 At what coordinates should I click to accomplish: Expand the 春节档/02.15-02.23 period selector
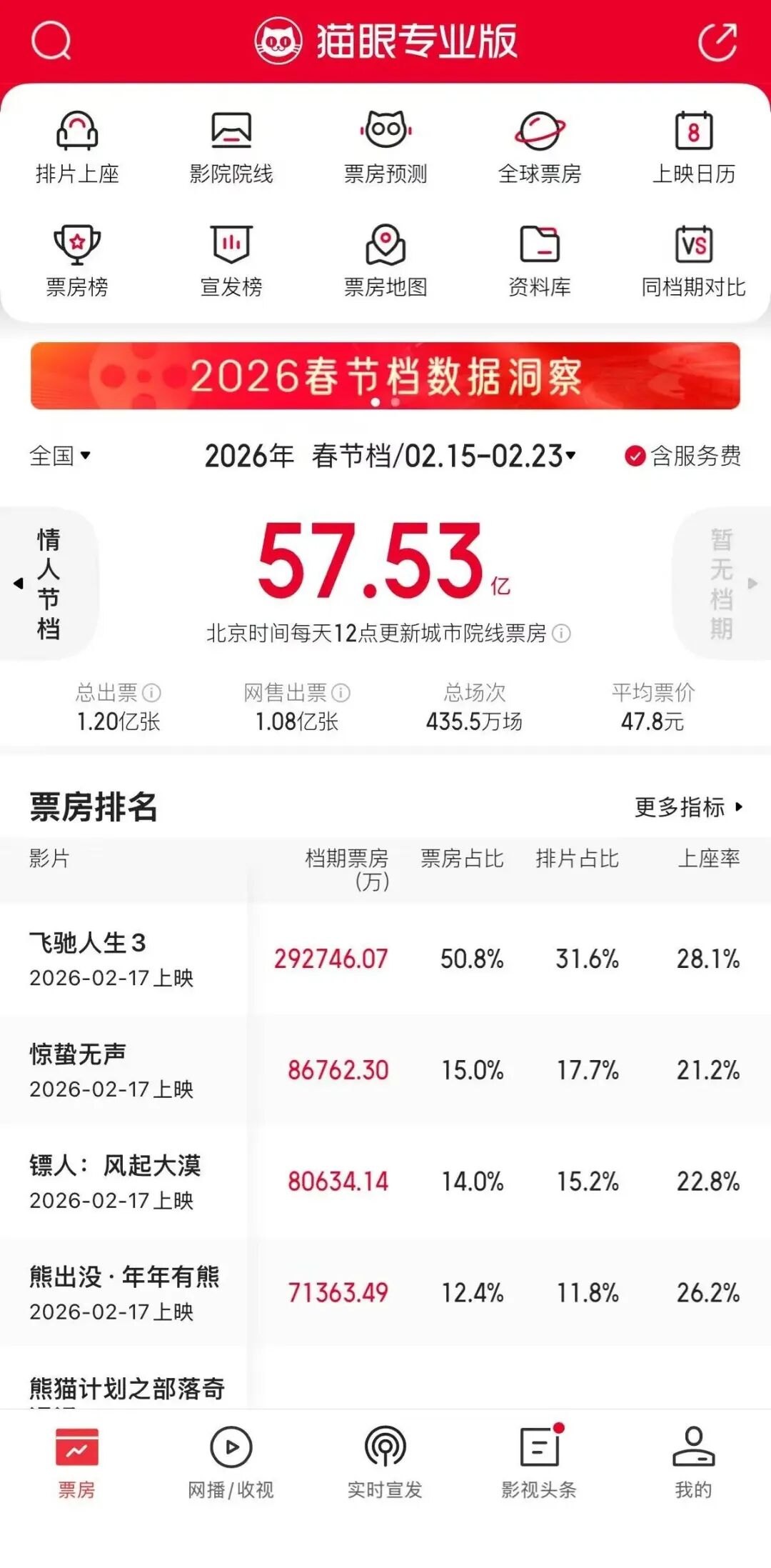pos(443,456)
